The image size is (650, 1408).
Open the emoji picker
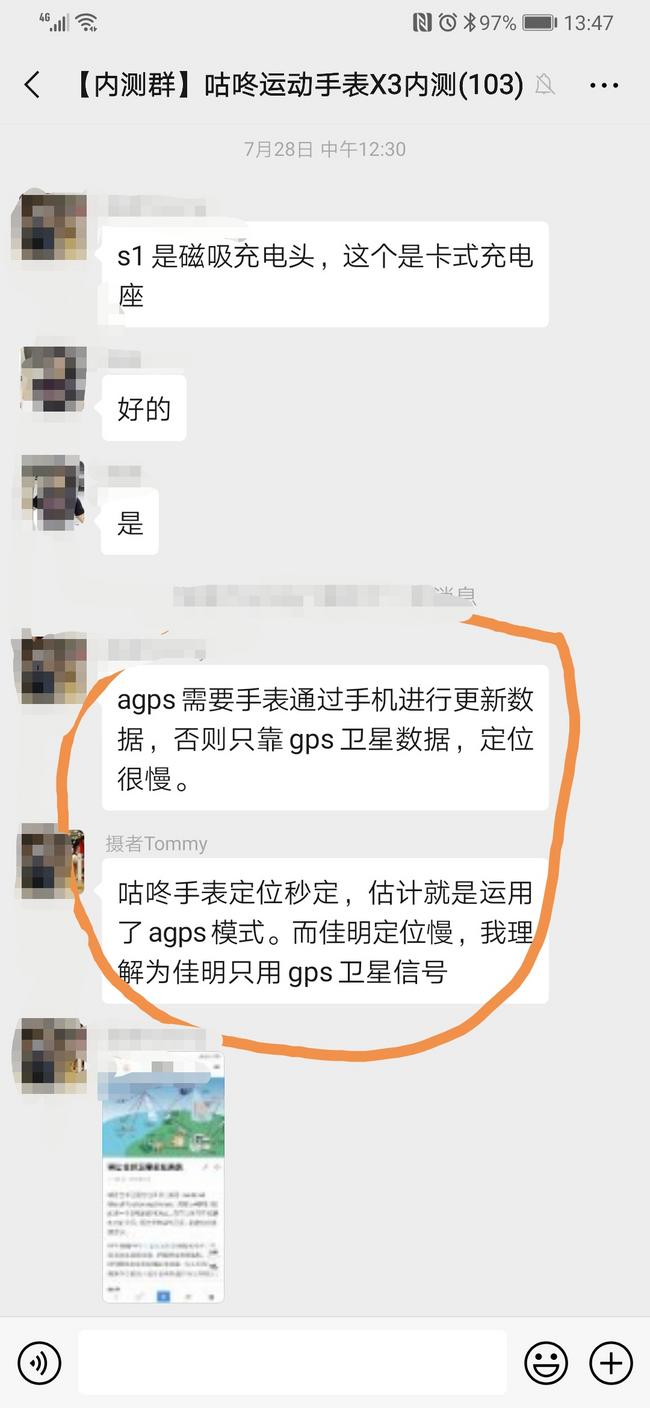tap(546, 1362)
